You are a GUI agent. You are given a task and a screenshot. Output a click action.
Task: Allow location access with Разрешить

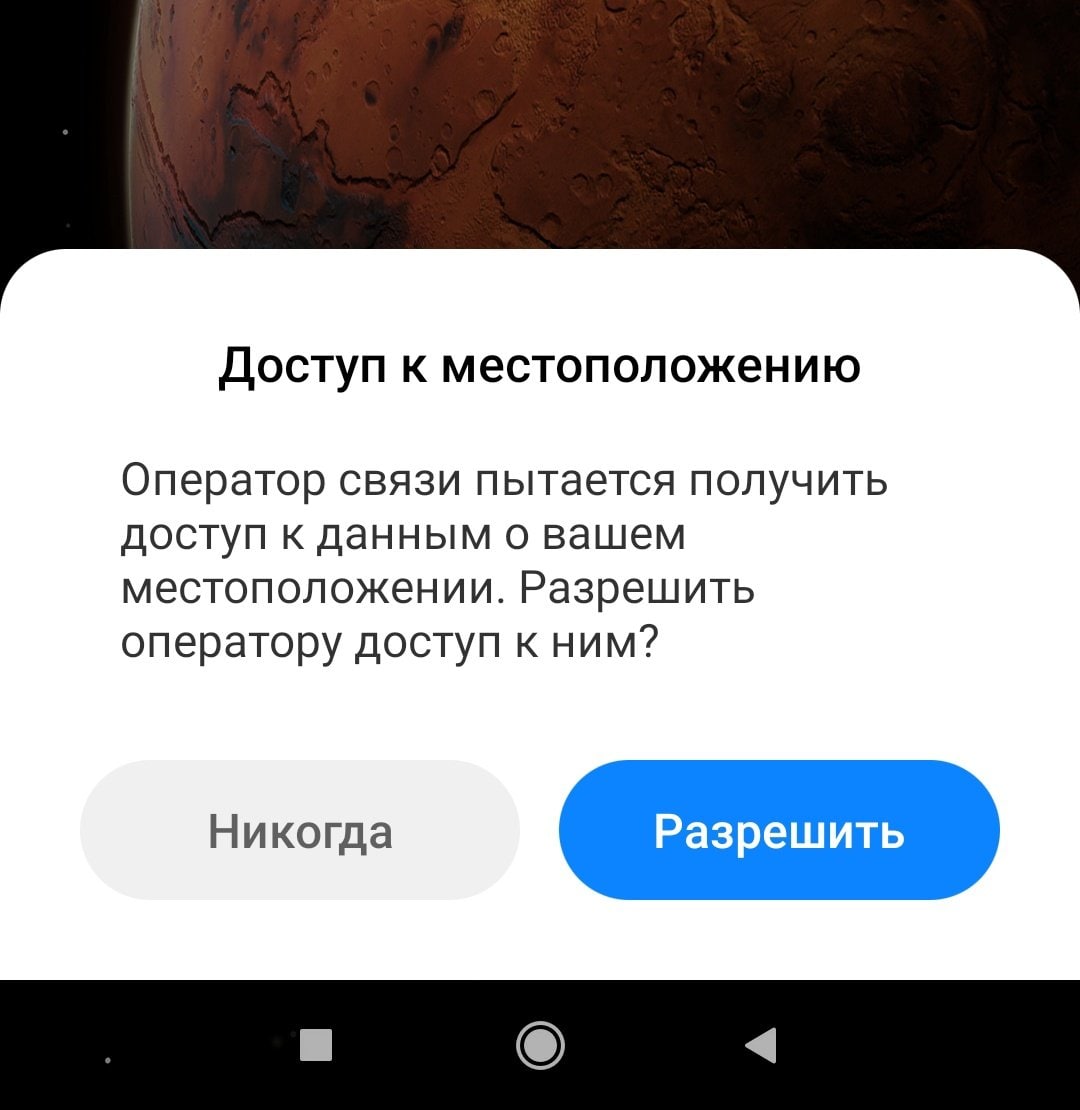click(x=779, y=830)
